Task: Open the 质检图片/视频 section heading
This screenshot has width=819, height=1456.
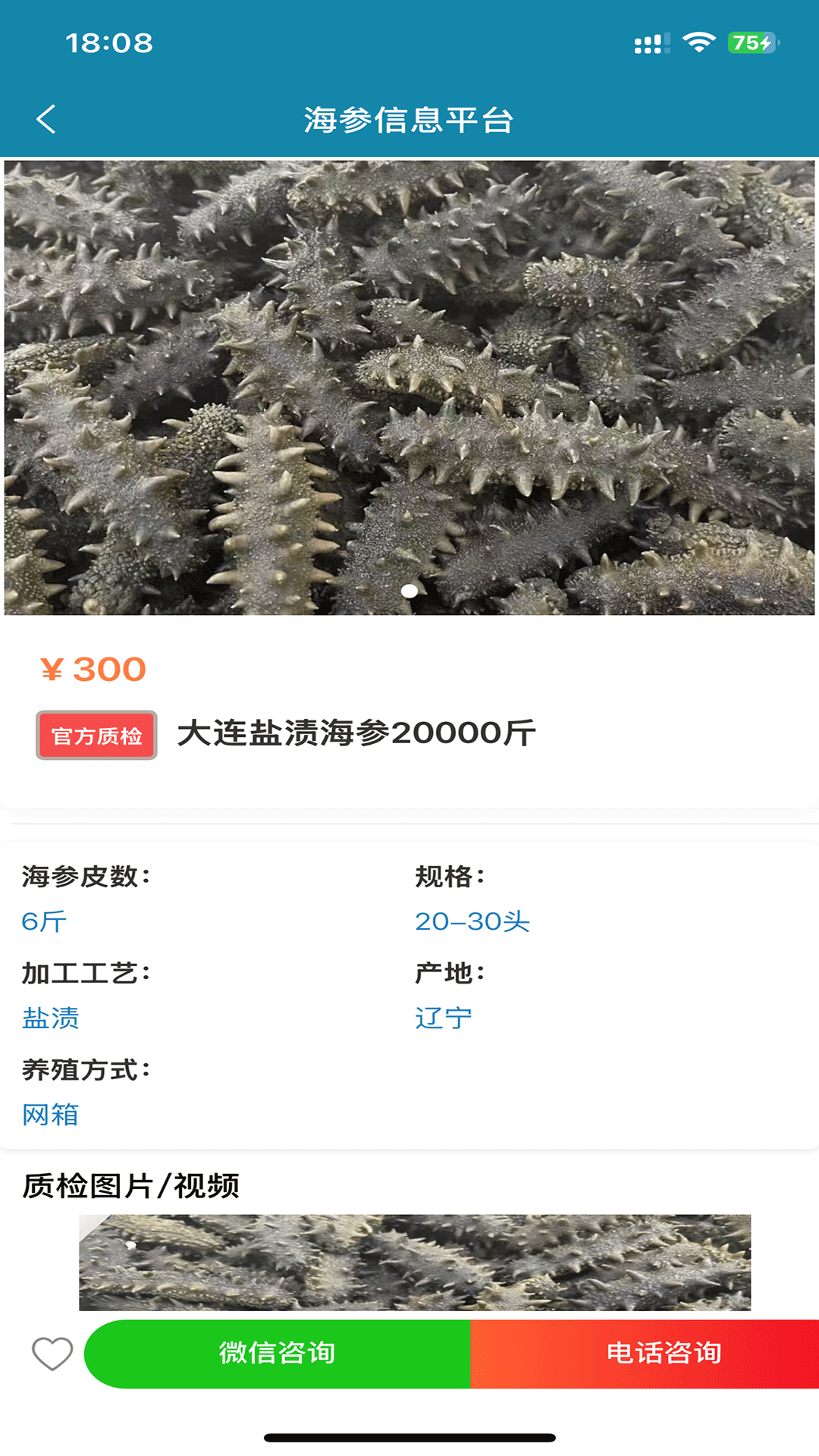Action: click(132, 1188)
